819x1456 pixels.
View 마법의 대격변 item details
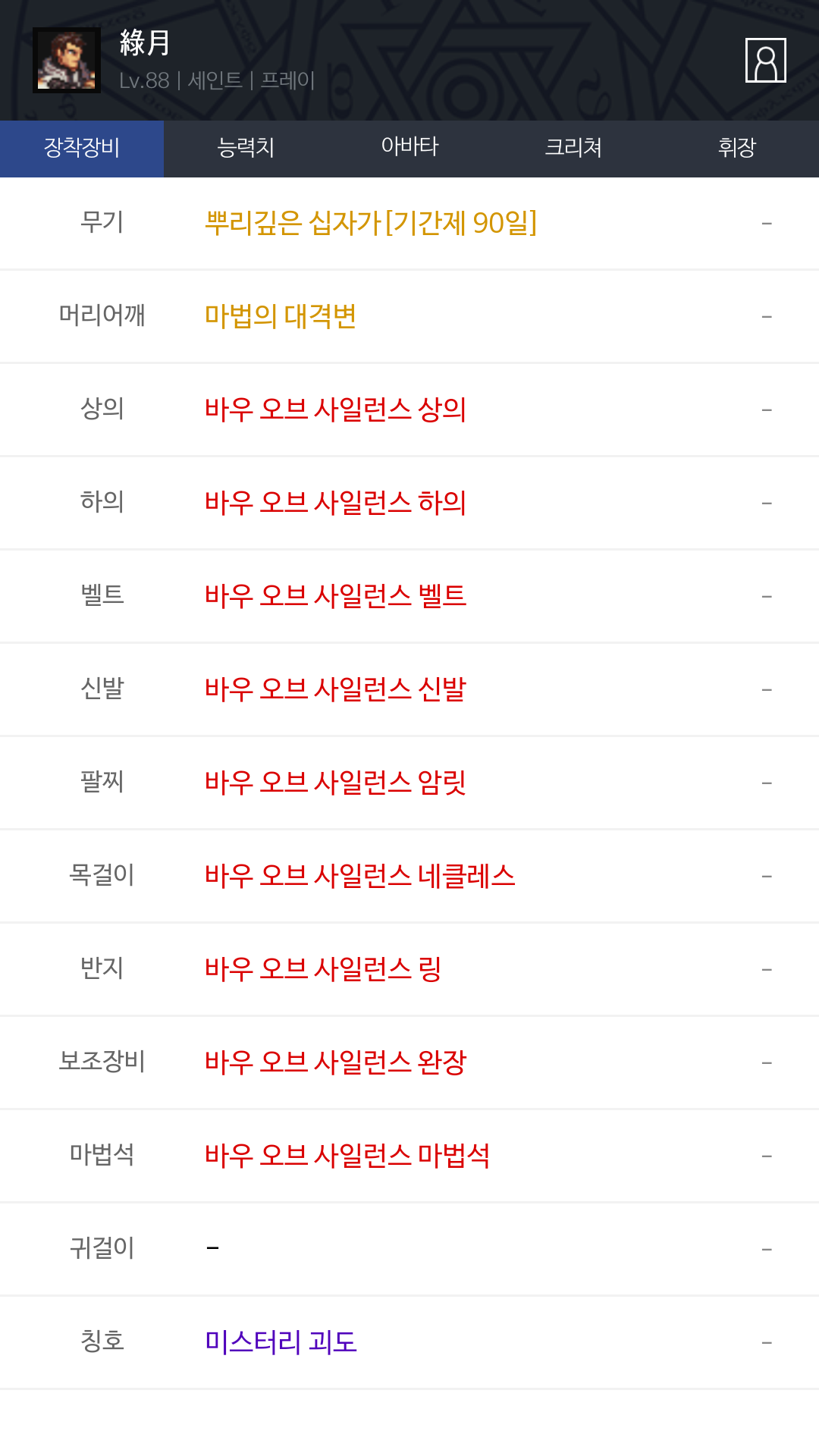point(281,316)
